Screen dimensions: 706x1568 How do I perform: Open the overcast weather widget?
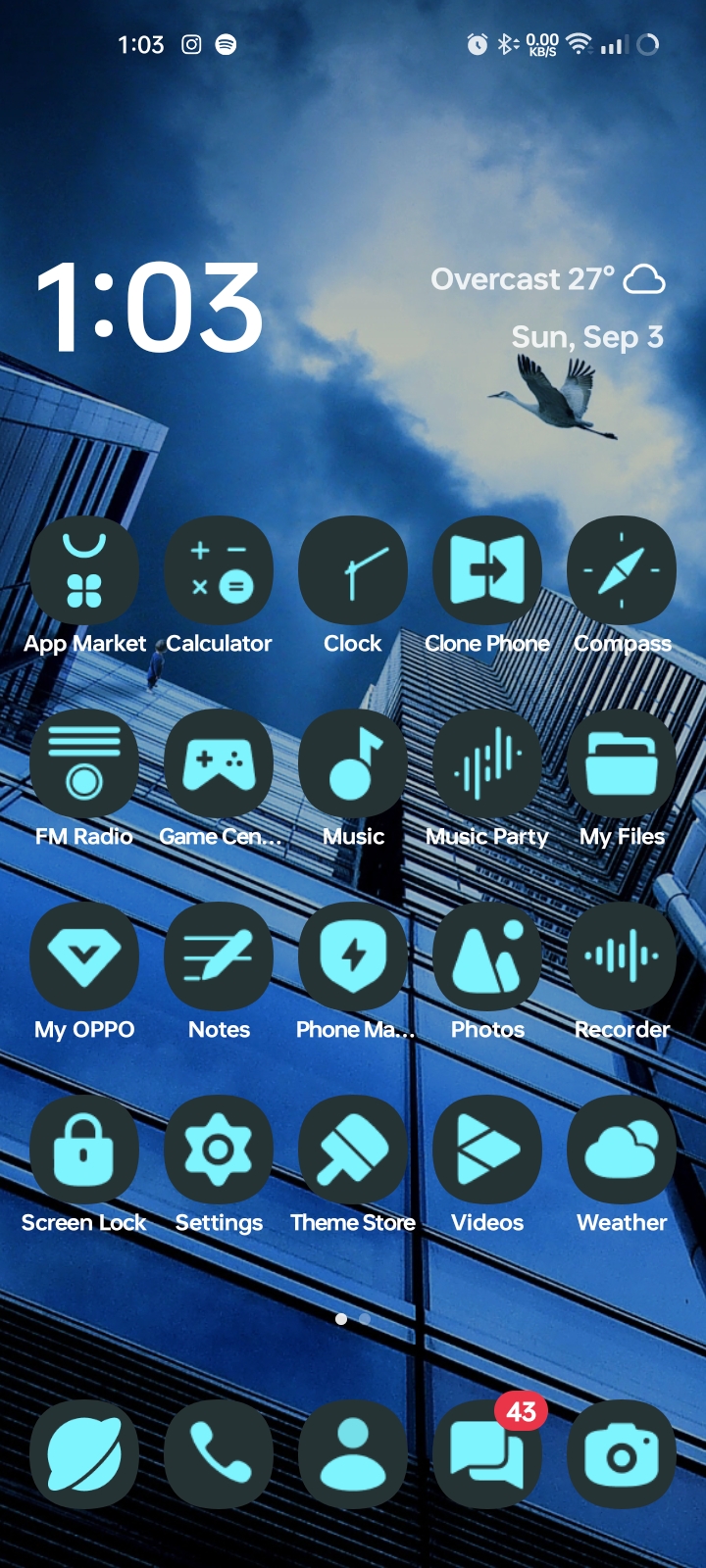(547, 280)
